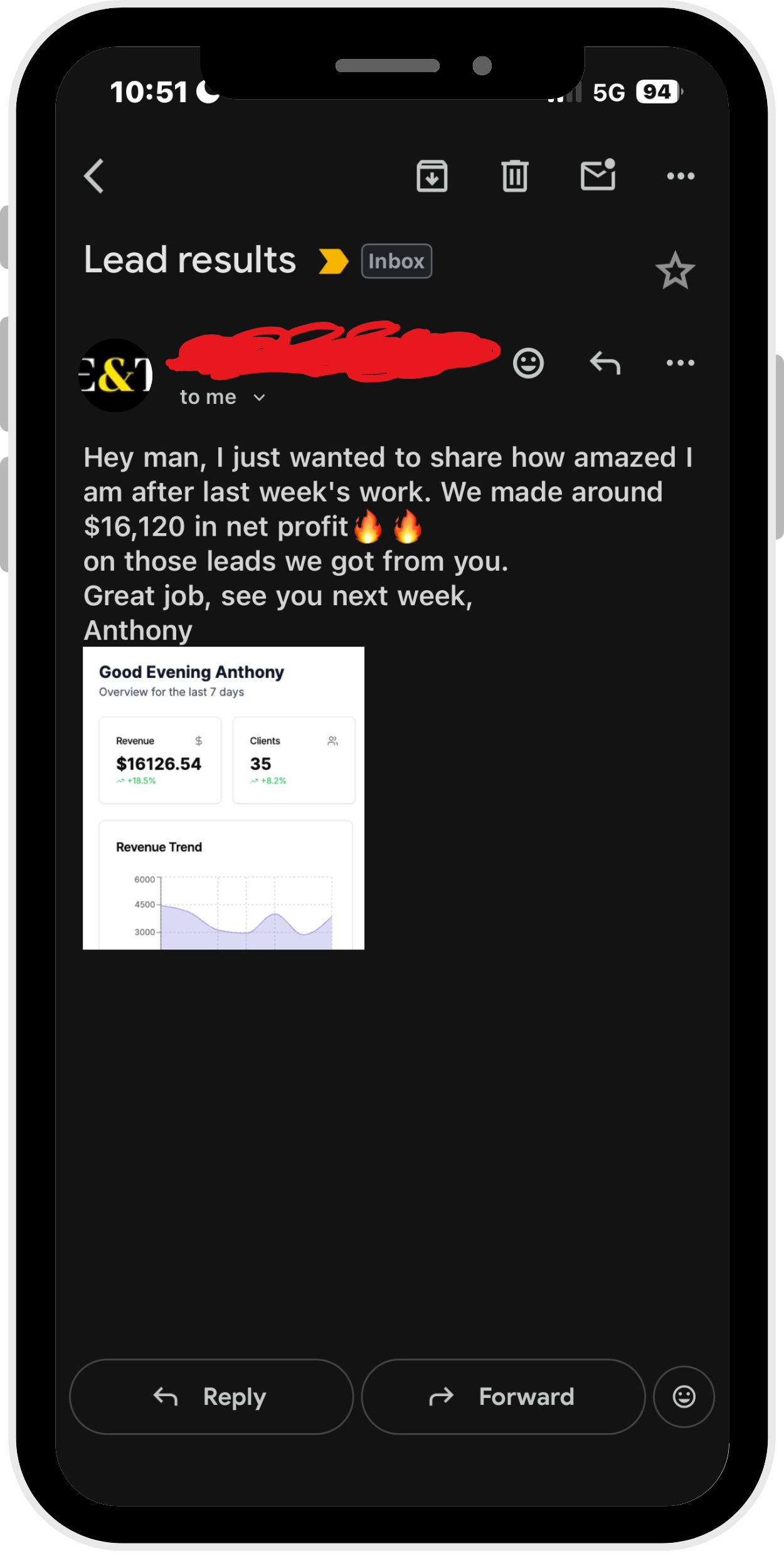Mark the email as unread

point(597,176)
